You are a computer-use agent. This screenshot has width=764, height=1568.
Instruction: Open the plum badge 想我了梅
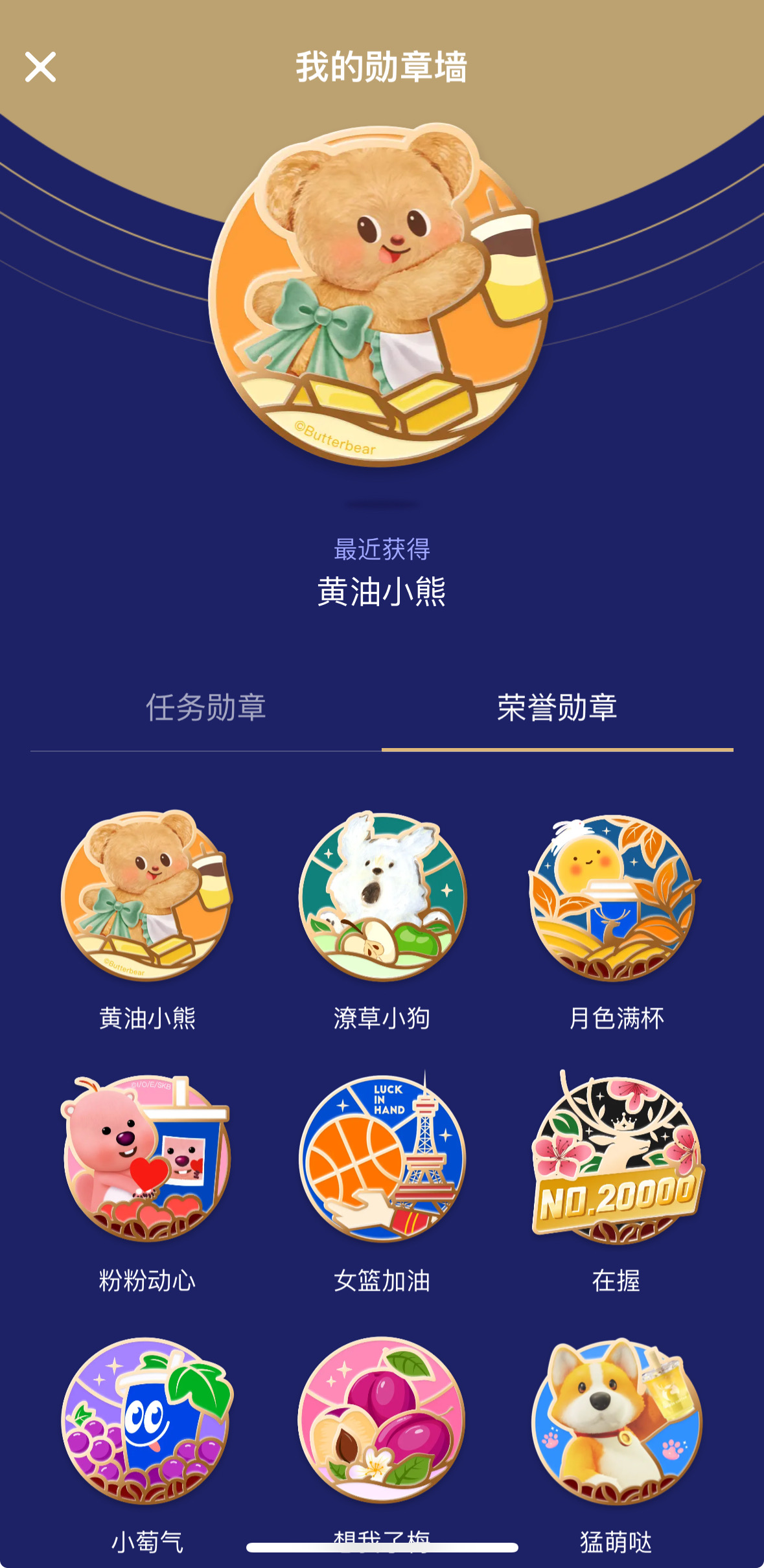[x=382, y=1420]
